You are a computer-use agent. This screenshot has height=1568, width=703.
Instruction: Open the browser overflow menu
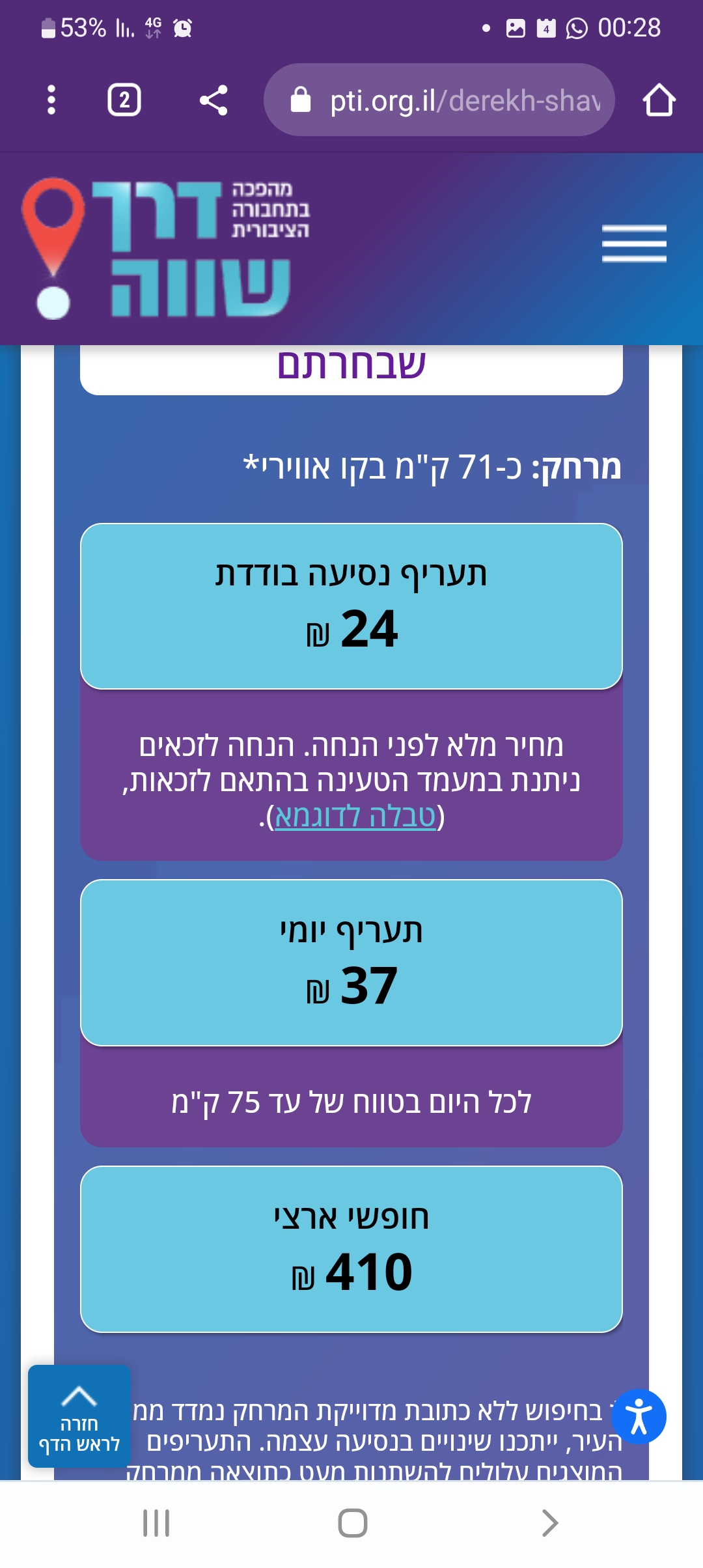click(x=51, y=100)
